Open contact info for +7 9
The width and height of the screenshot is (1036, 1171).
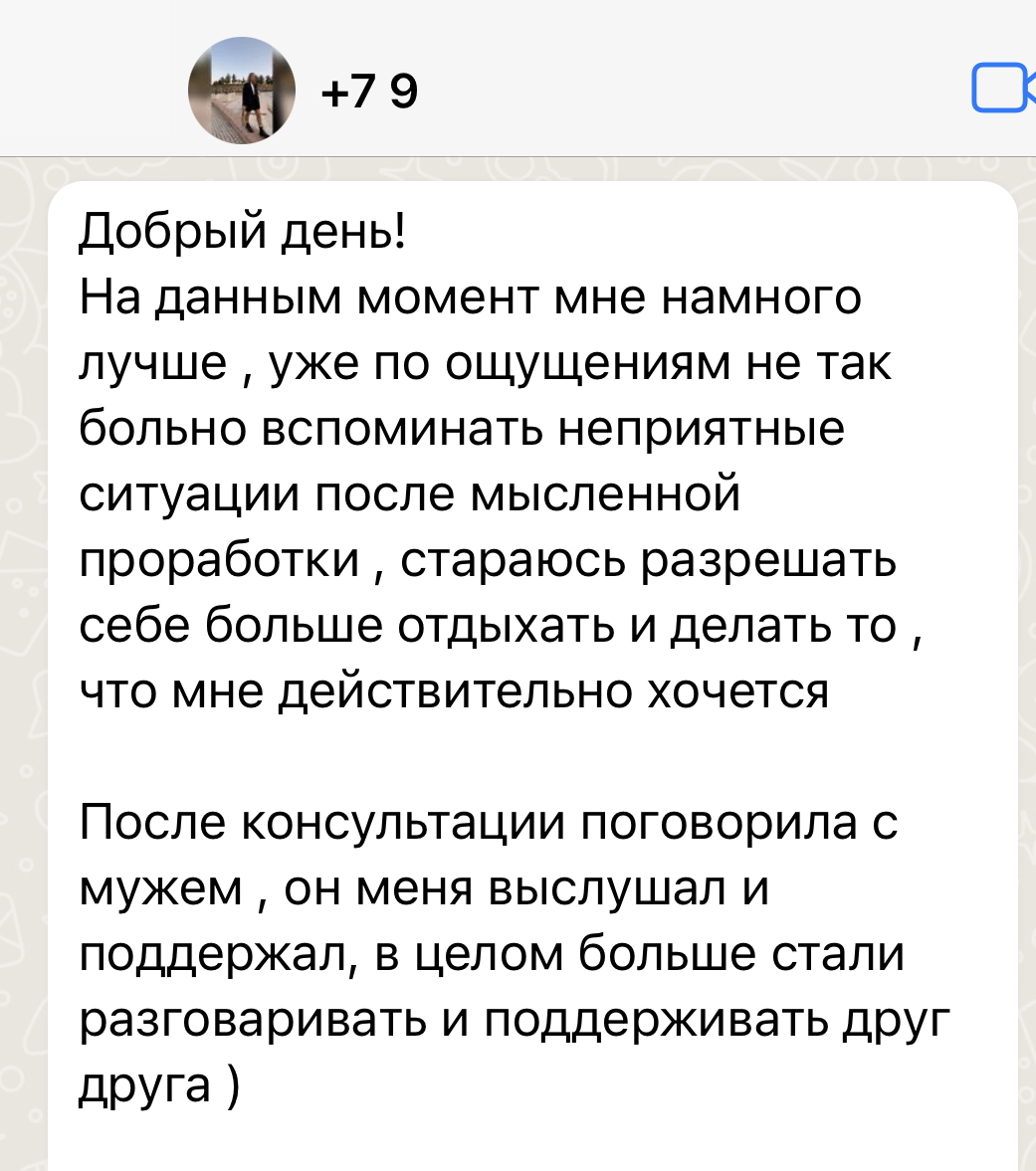click(x=370, y=93)
